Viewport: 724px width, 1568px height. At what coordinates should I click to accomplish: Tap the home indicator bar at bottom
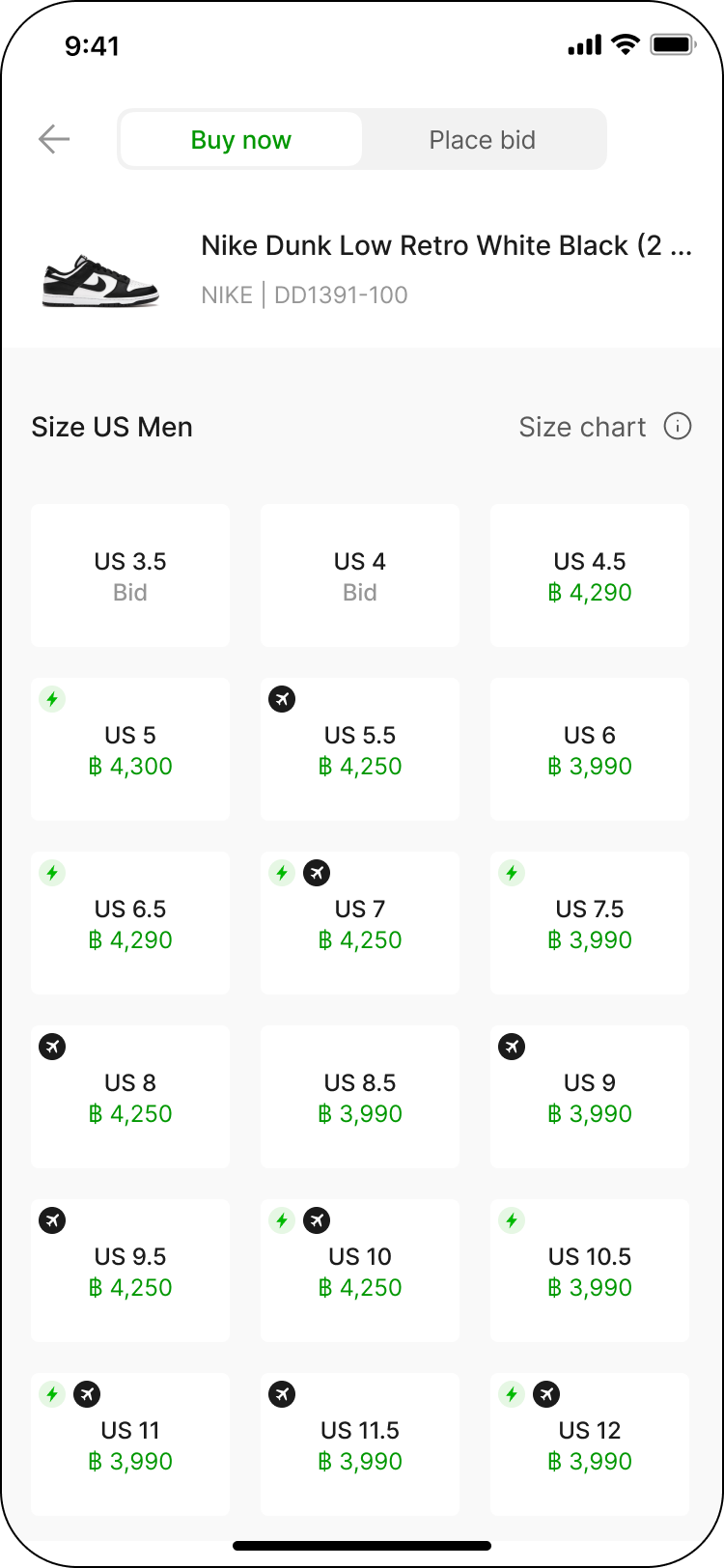click(x=362, y=1543)
